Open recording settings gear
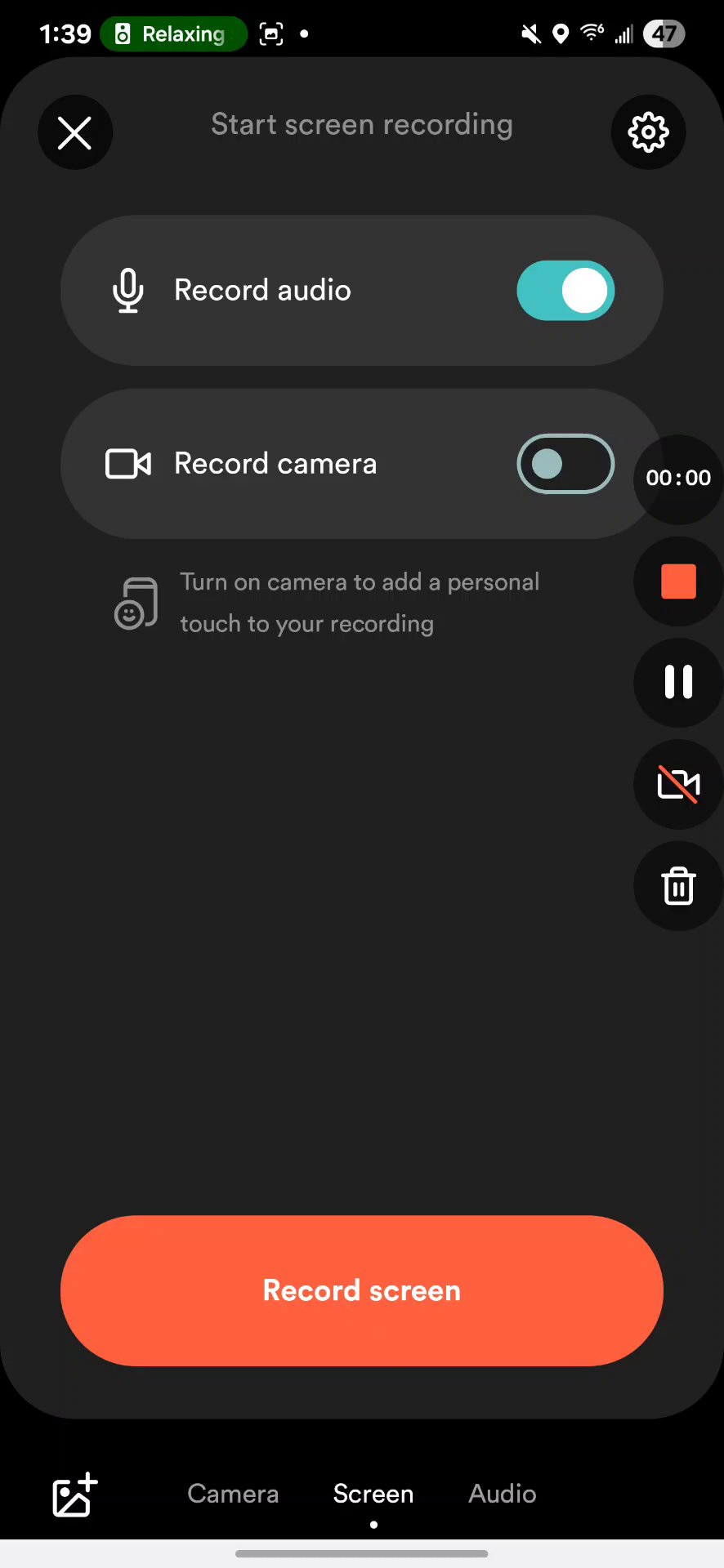Image resolution: width=724 pixels, height=1568 pixels. pos(648,132)
